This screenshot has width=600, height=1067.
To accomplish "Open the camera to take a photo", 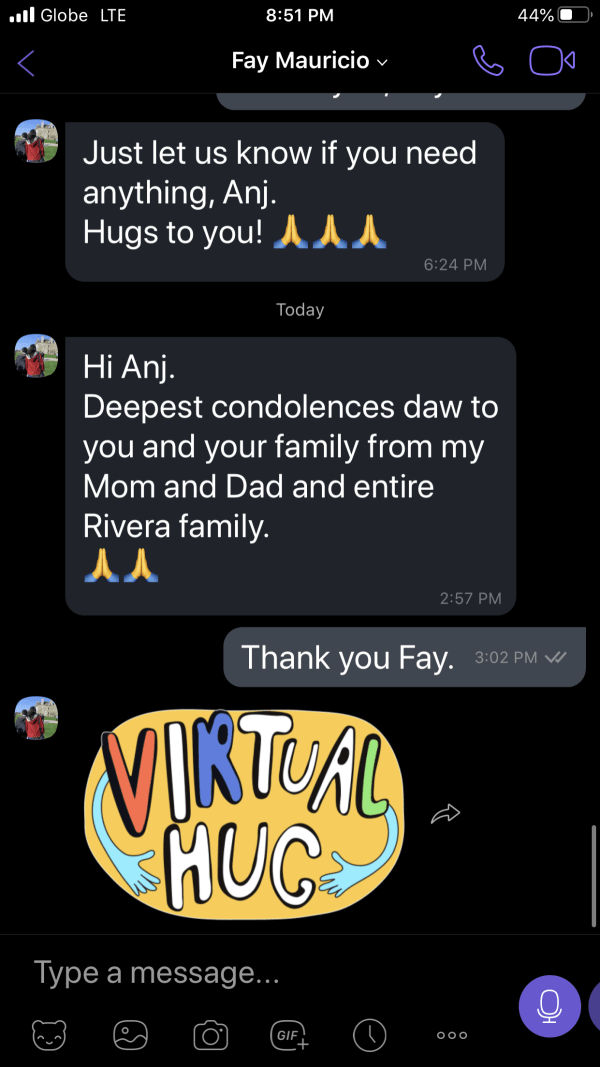I will coord(210,1035).
